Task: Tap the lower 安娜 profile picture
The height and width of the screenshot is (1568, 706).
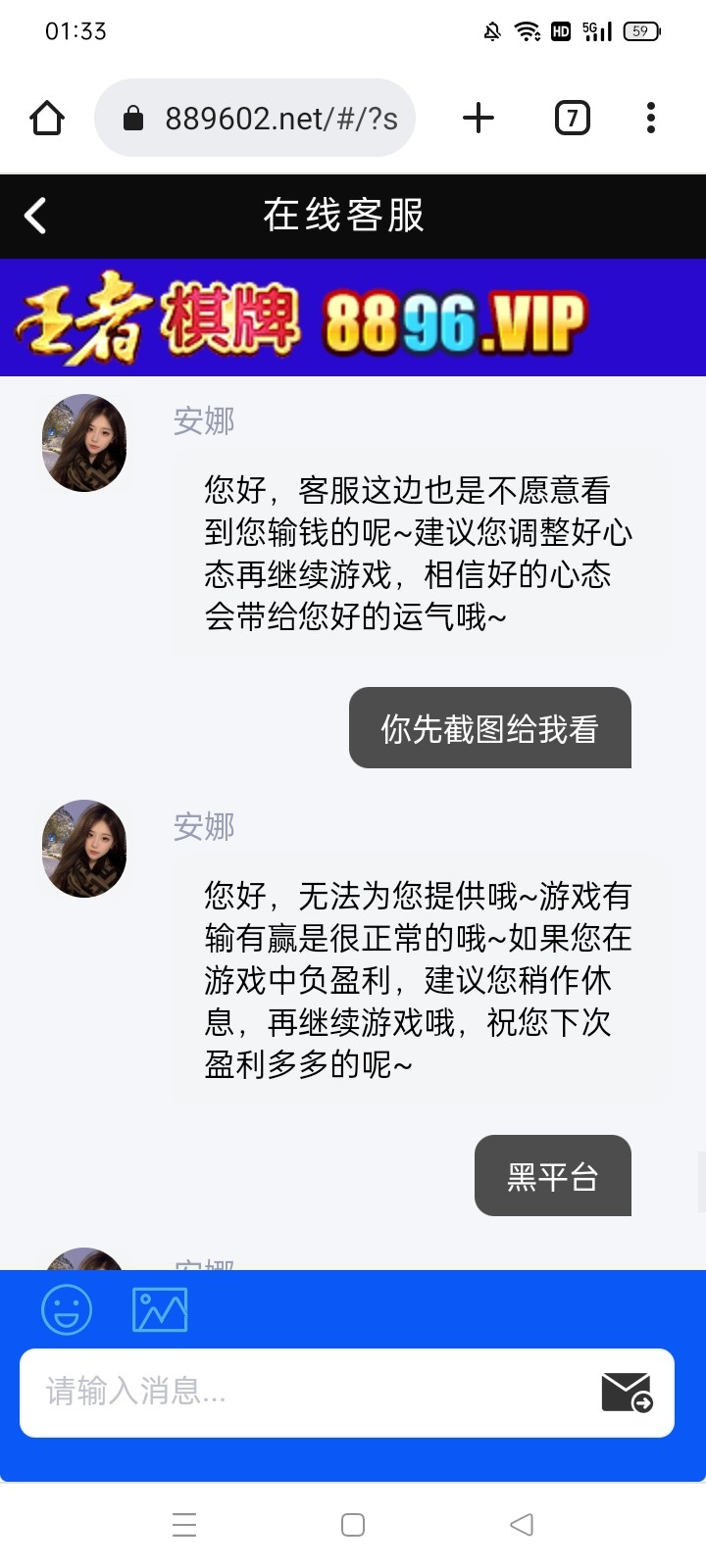Action: point(83,849)
